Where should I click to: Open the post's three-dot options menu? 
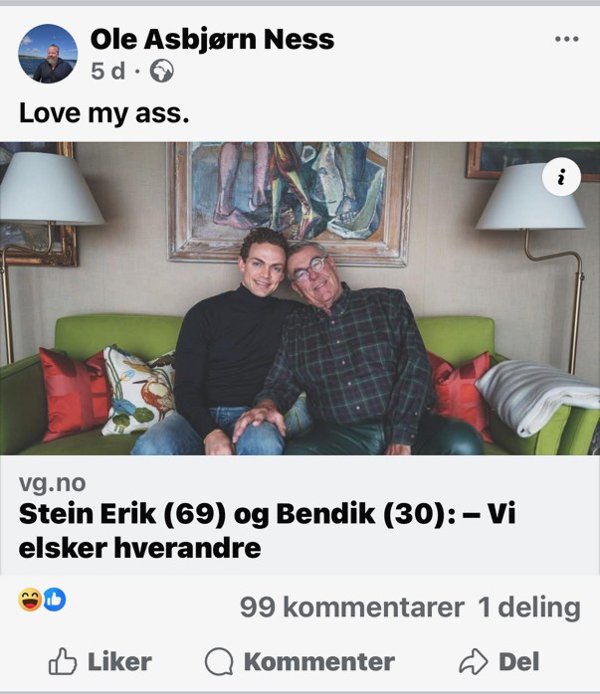click(x=566, y=40)
